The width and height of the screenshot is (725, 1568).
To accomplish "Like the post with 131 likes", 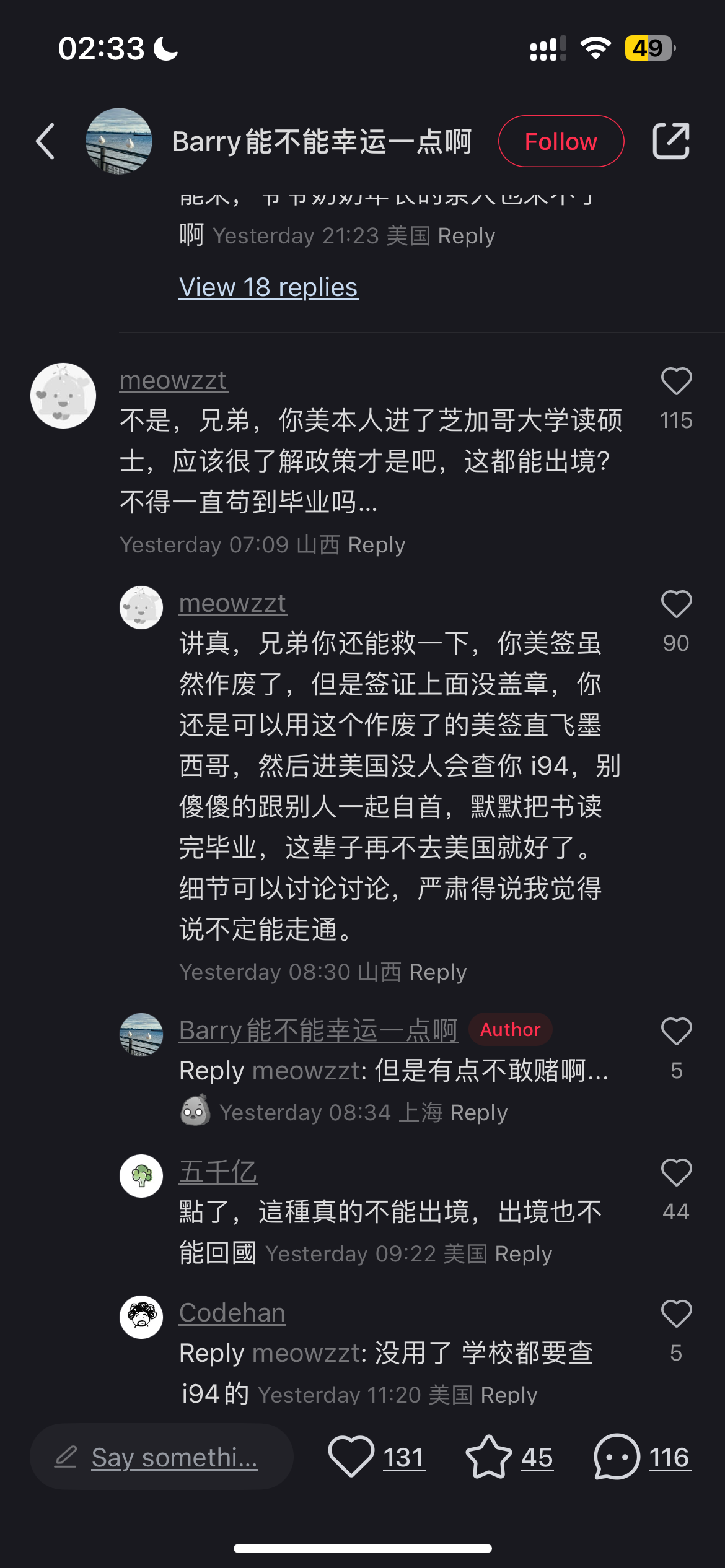I will [x=351, y=1457].
